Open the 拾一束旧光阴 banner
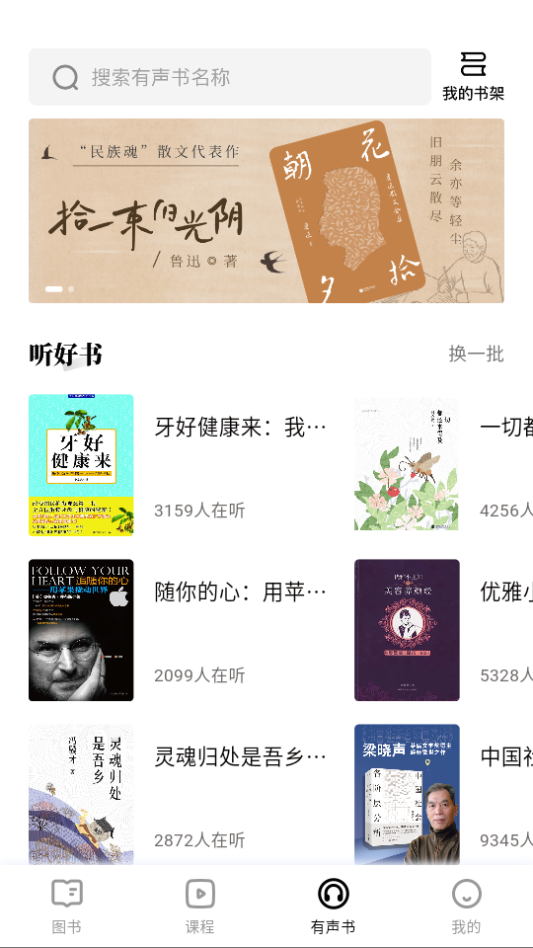The image size is (533, 948). [266, 211]
